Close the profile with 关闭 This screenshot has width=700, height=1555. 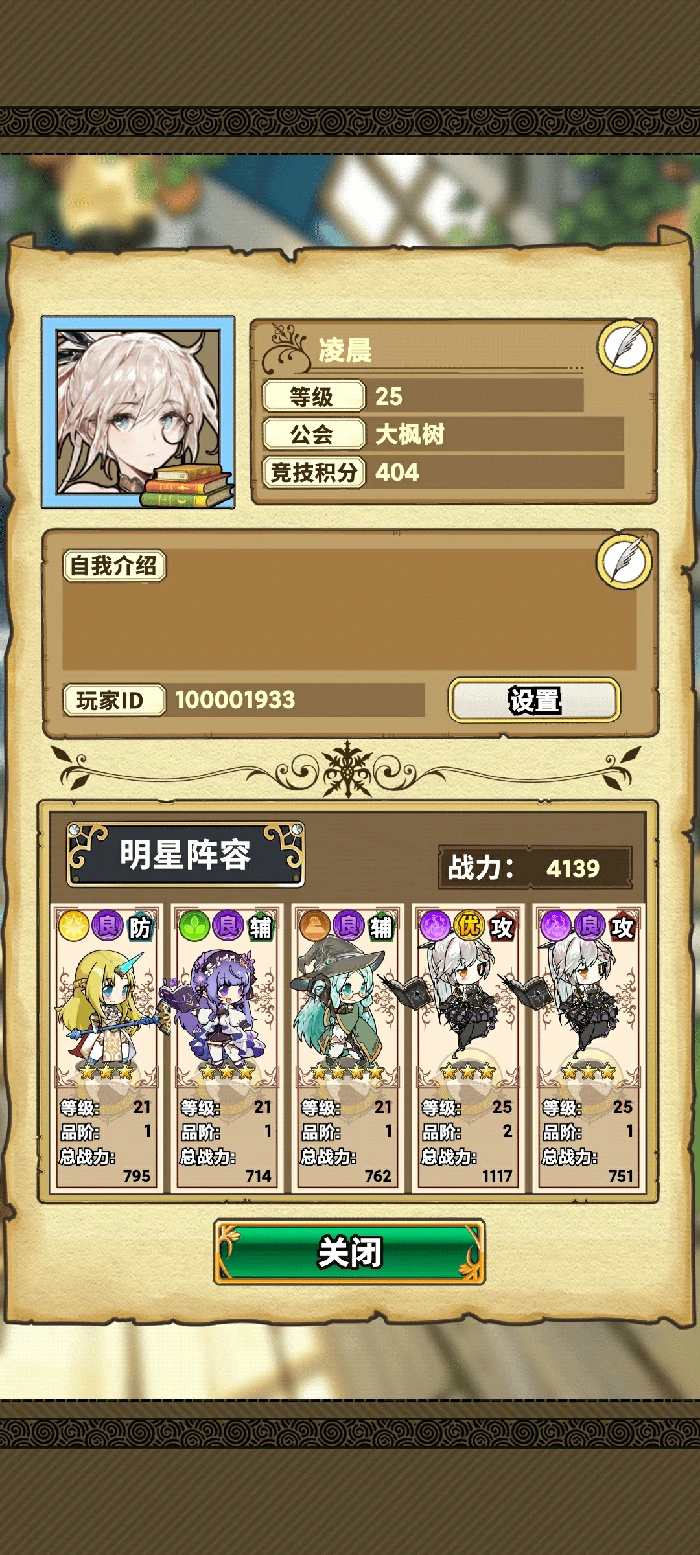click(349, 1251)
